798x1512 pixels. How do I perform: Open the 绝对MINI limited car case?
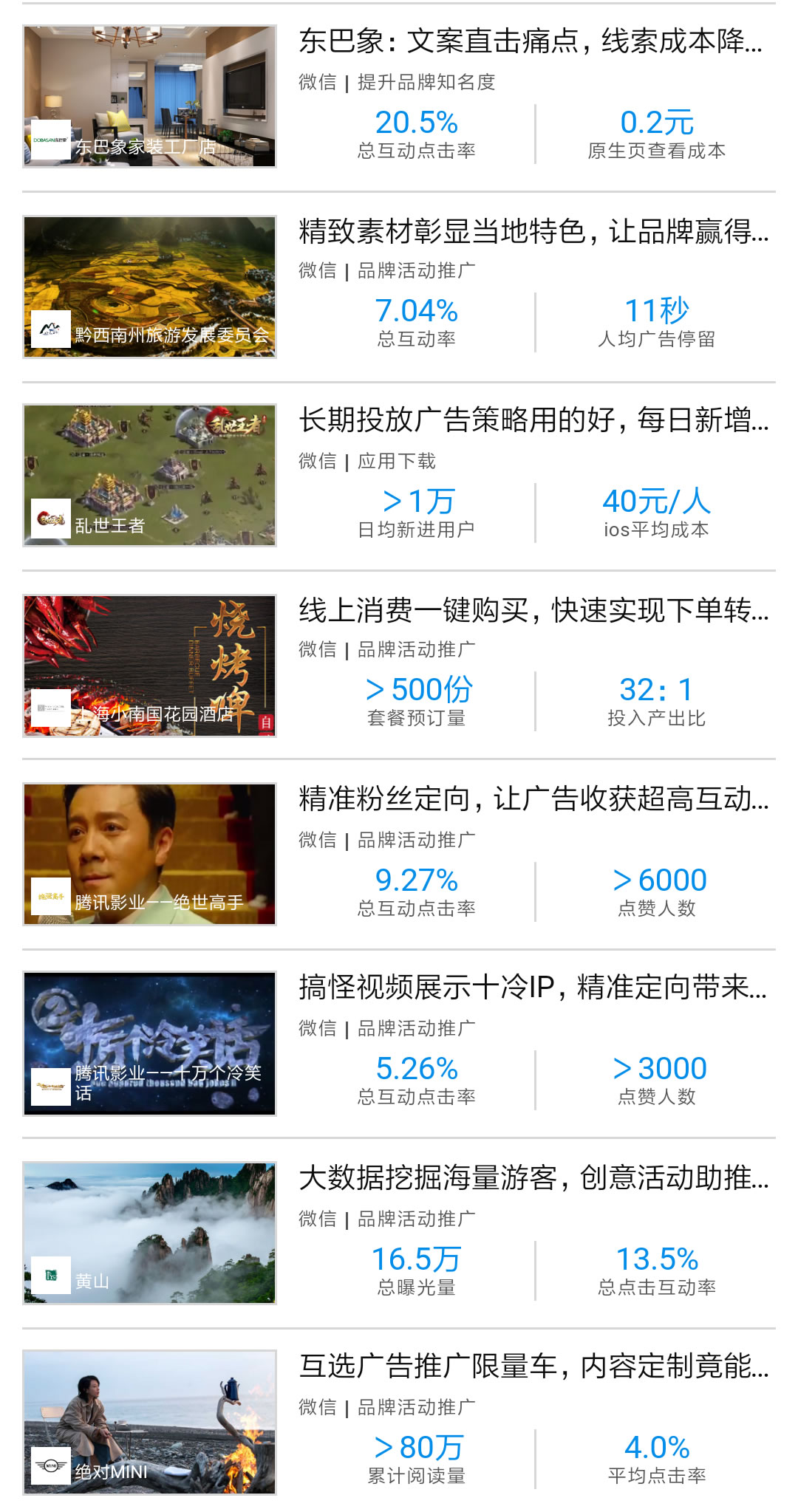point(399,1422)
